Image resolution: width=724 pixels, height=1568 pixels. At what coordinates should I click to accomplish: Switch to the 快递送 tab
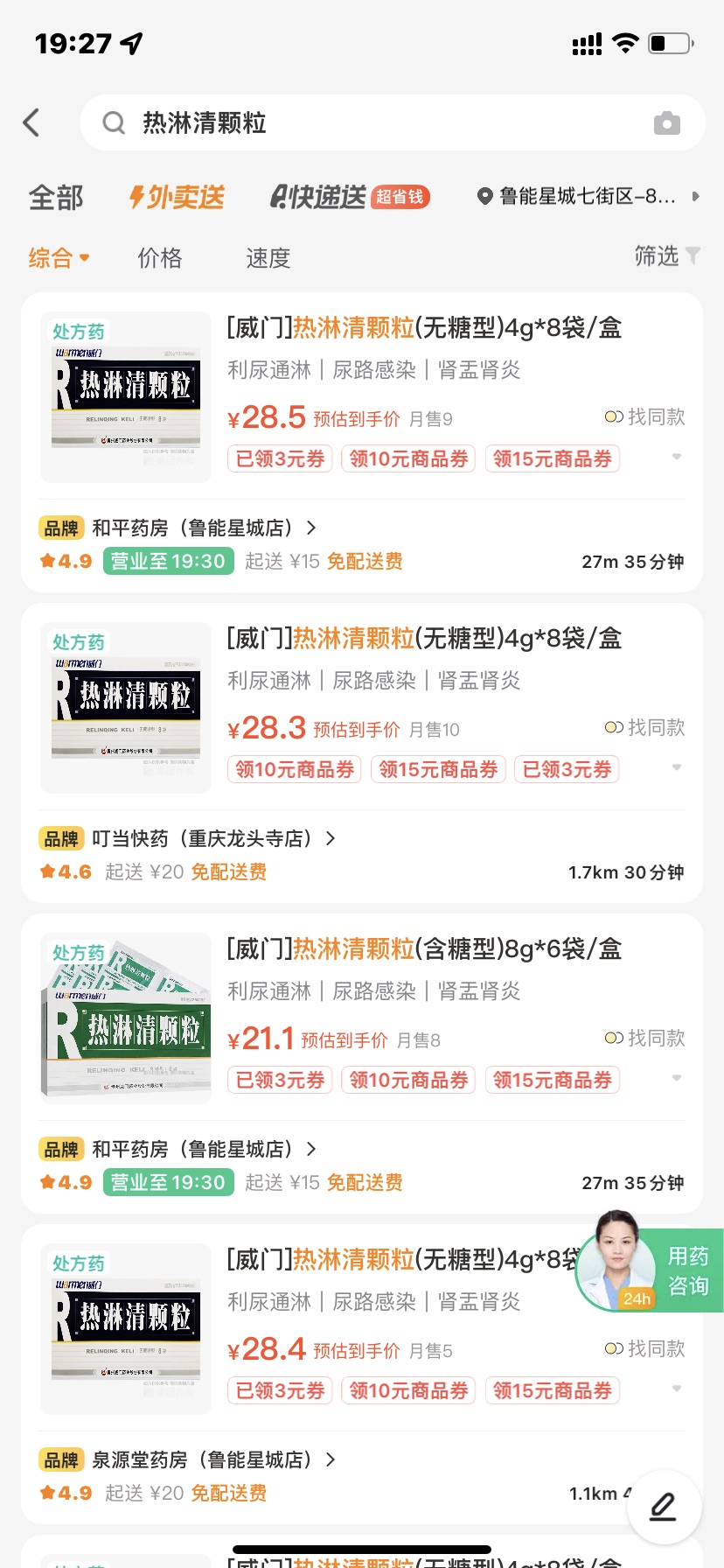[x=348, y=197]
